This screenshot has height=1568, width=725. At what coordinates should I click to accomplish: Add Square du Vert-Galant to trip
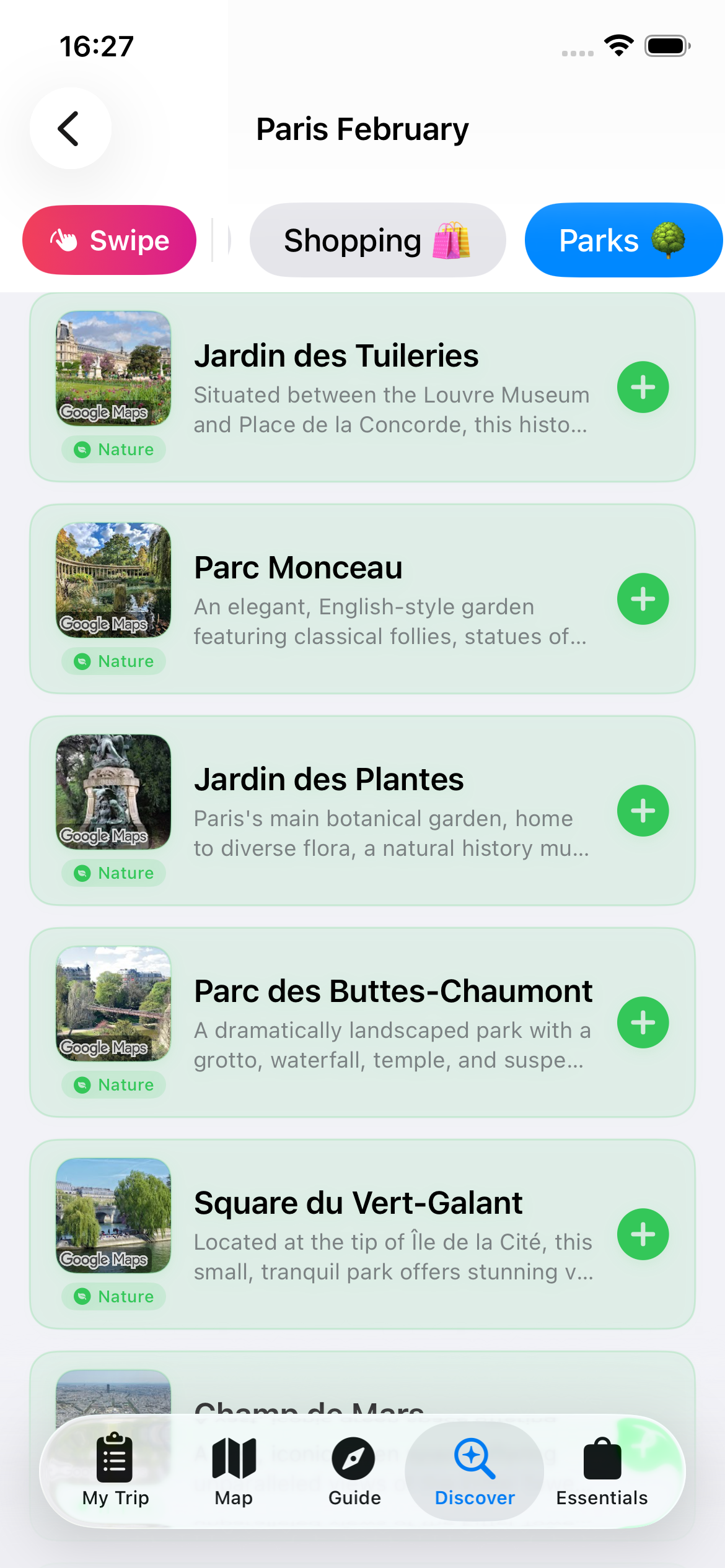coord(643,1234)
